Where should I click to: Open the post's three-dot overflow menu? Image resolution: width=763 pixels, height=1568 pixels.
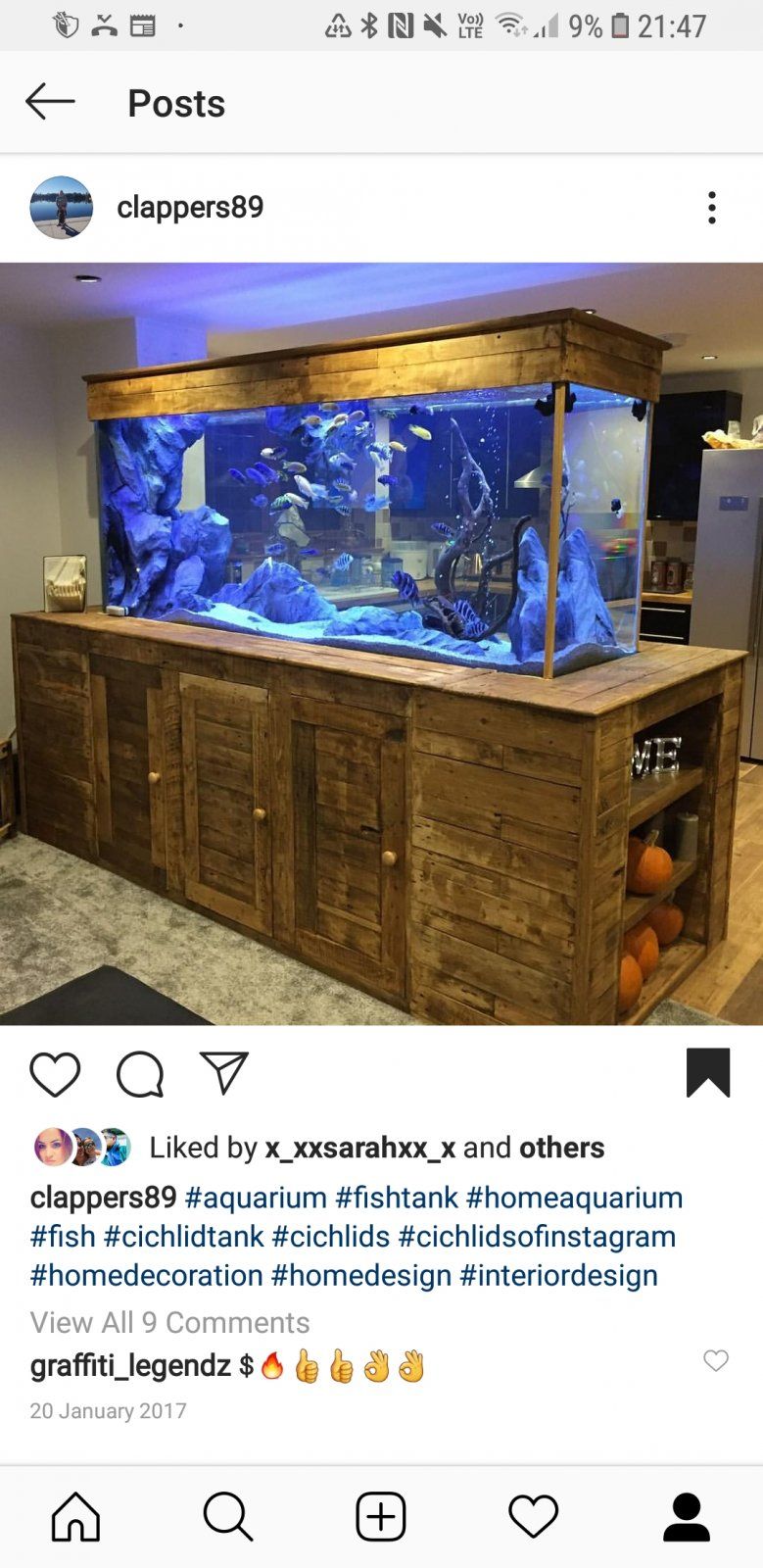click(x=712, y=208)
